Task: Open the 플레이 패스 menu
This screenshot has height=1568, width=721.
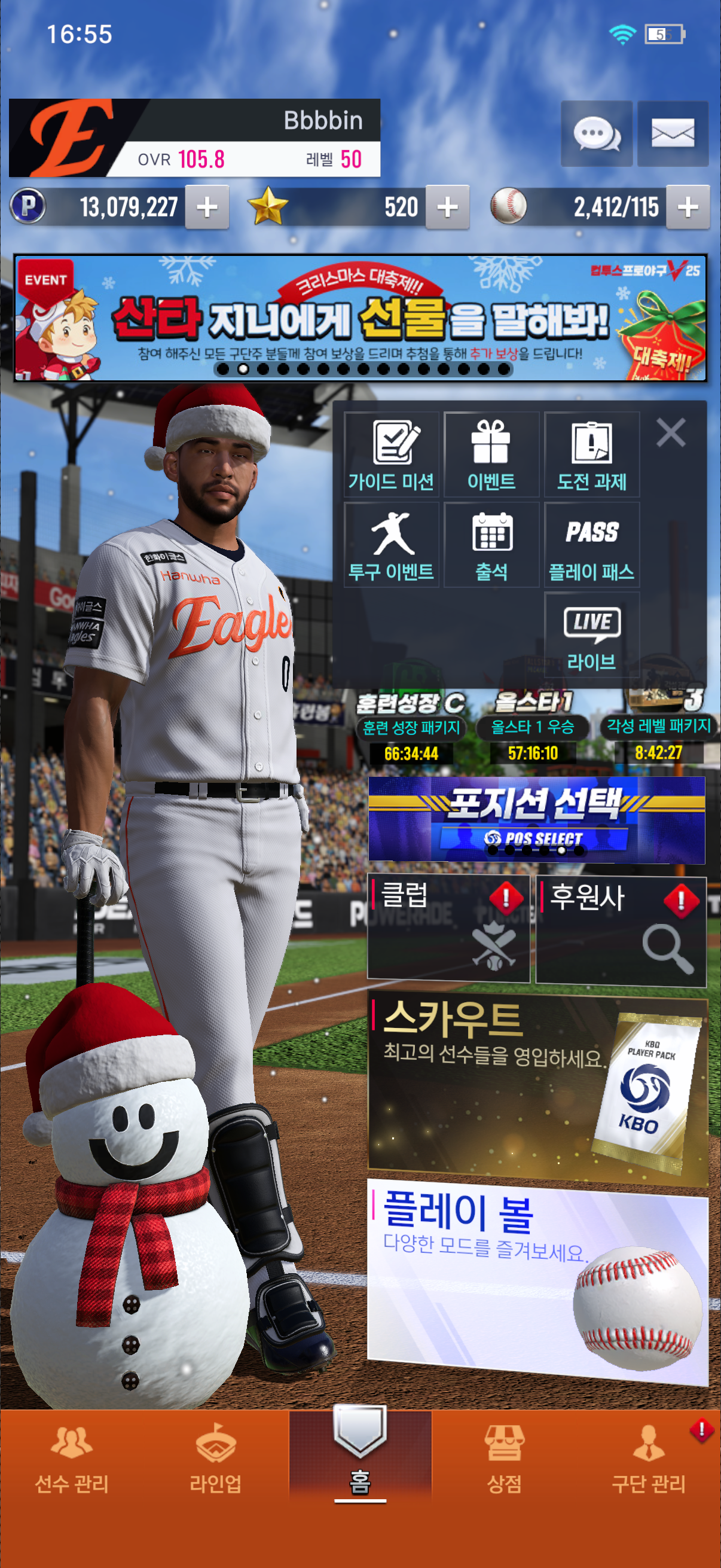Action: pyautogui.click(x=591, y=545)
